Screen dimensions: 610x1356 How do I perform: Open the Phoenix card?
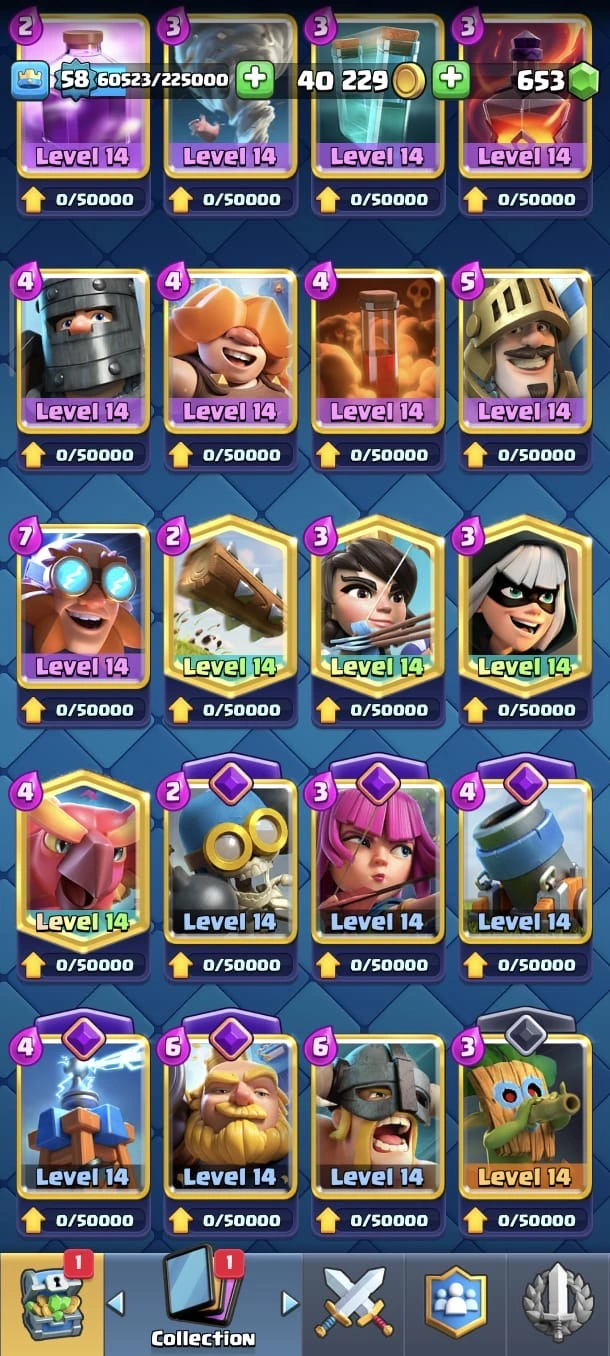82,860
